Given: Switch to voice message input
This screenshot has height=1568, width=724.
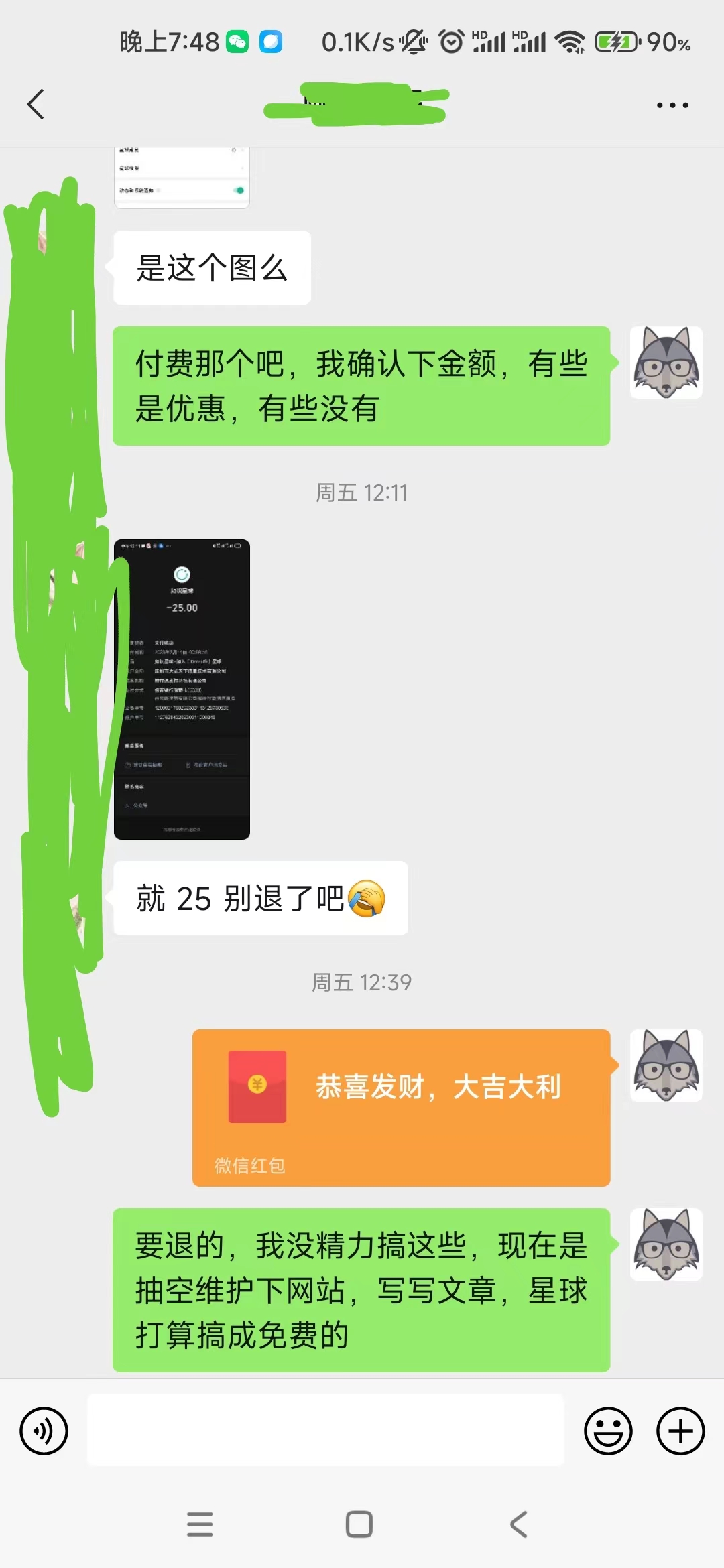Looking at the screenshot, I should tap(44, 1431).
